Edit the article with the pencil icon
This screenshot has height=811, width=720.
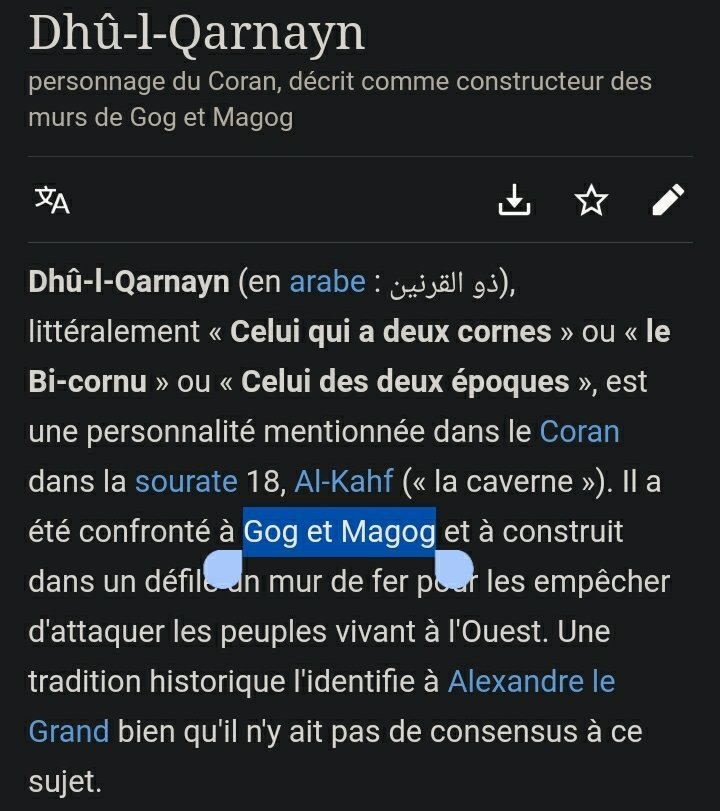(x=668, y=199)
